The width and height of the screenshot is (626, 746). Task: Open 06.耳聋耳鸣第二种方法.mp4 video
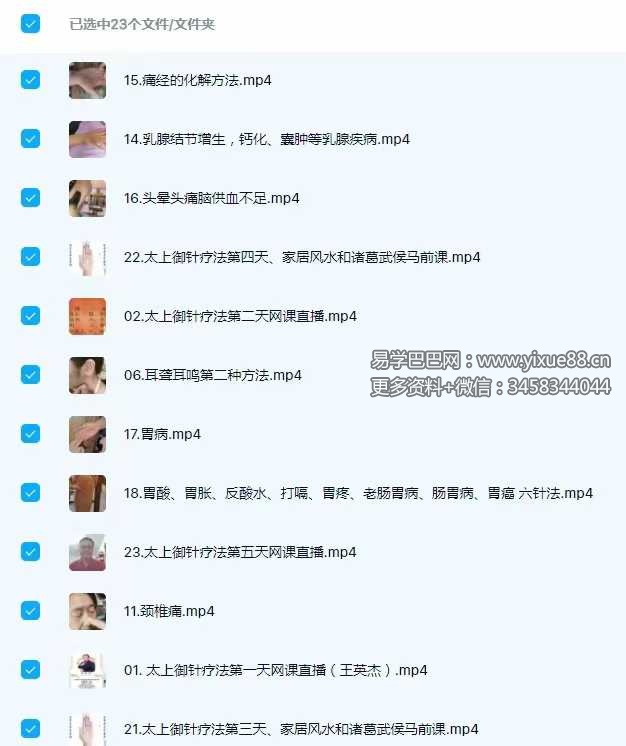pyautogui.click(x=212, y=375)
